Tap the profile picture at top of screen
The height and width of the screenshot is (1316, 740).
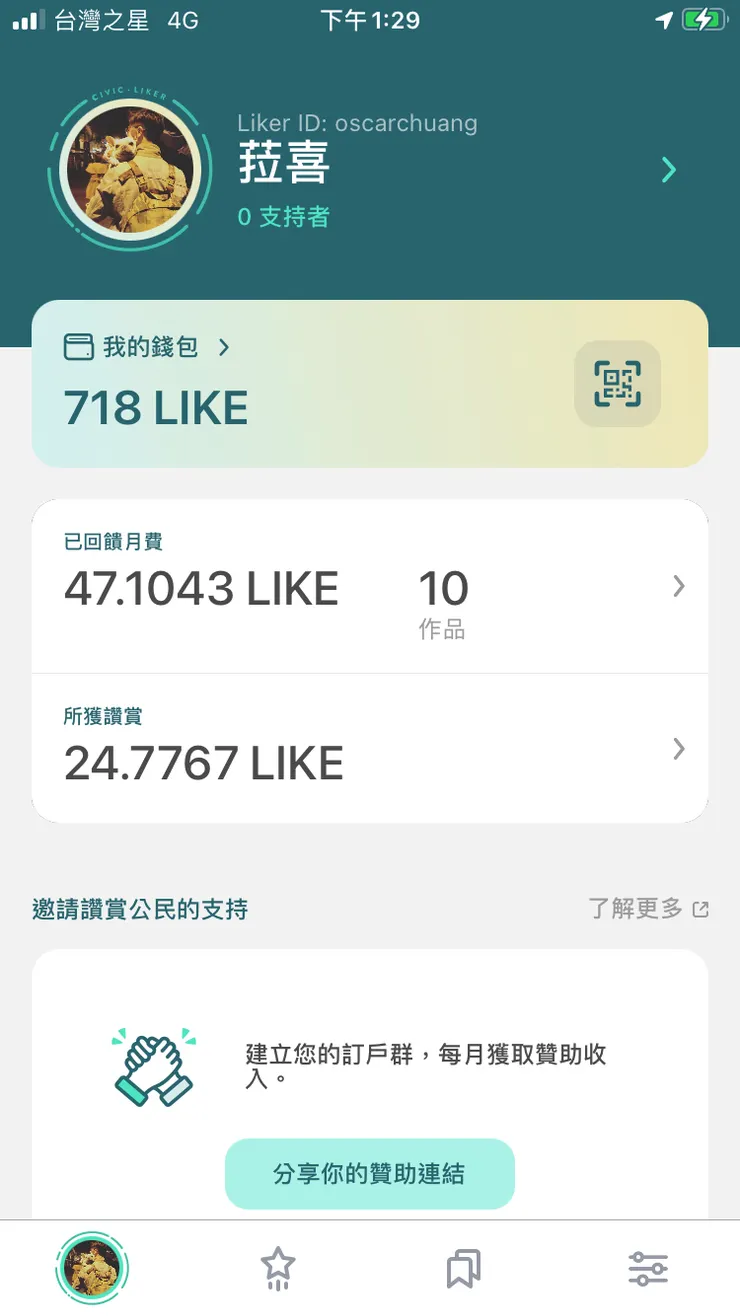click(129, 168)
